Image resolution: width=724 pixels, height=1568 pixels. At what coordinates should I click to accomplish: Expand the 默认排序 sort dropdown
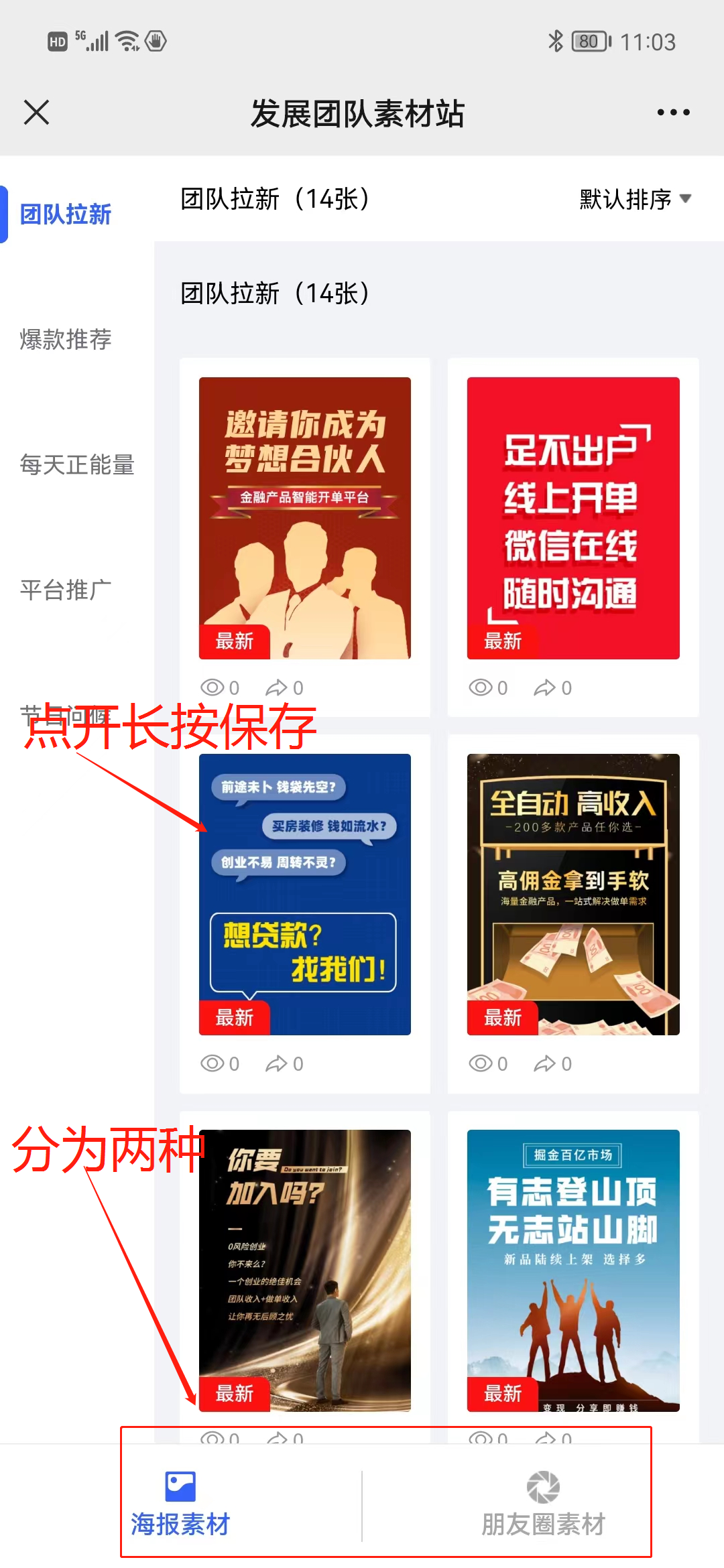point(635,199)
